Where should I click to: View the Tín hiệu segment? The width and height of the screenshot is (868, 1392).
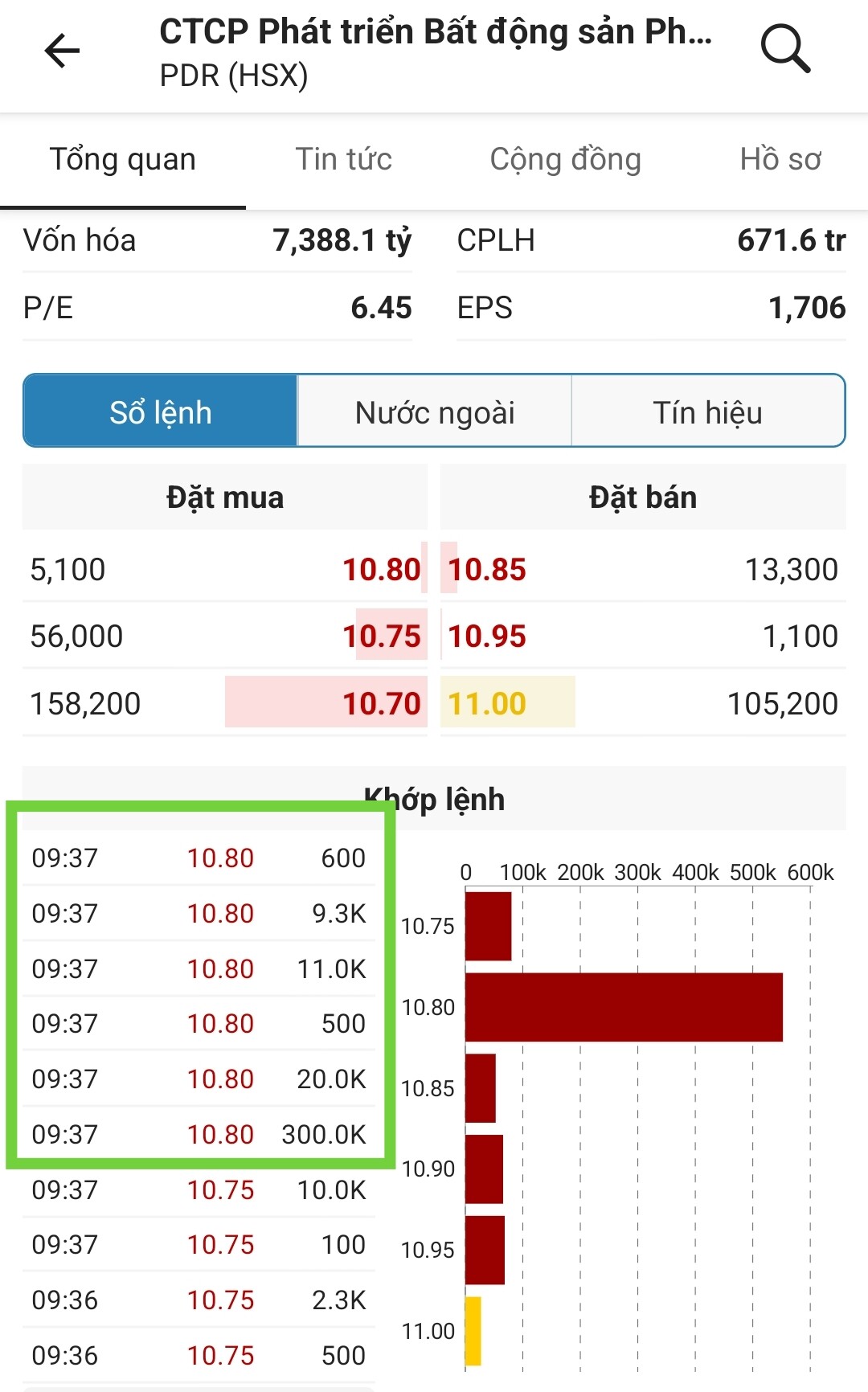(707, 412)
